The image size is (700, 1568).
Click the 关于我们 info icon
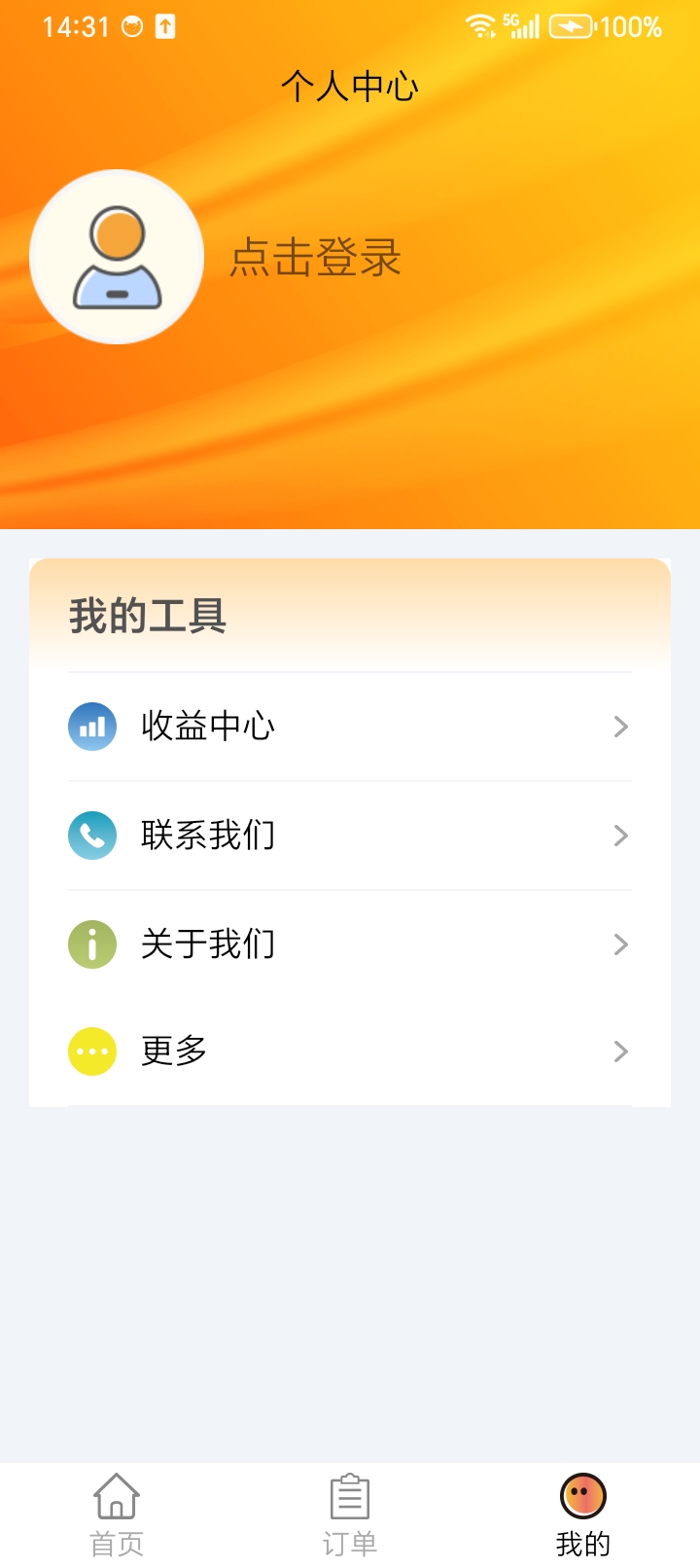click(x=91, y=944)
